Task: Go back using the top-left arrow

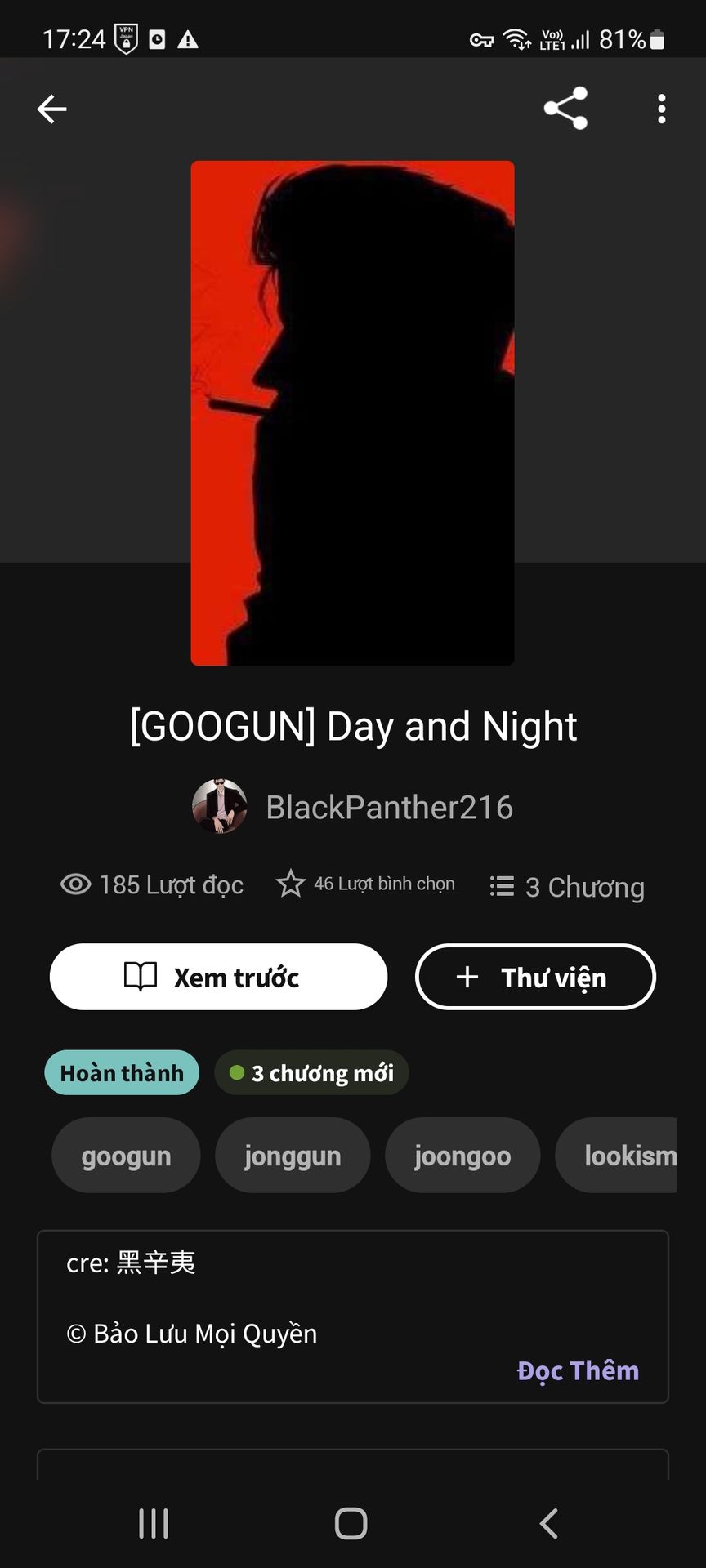Action: 51,109
